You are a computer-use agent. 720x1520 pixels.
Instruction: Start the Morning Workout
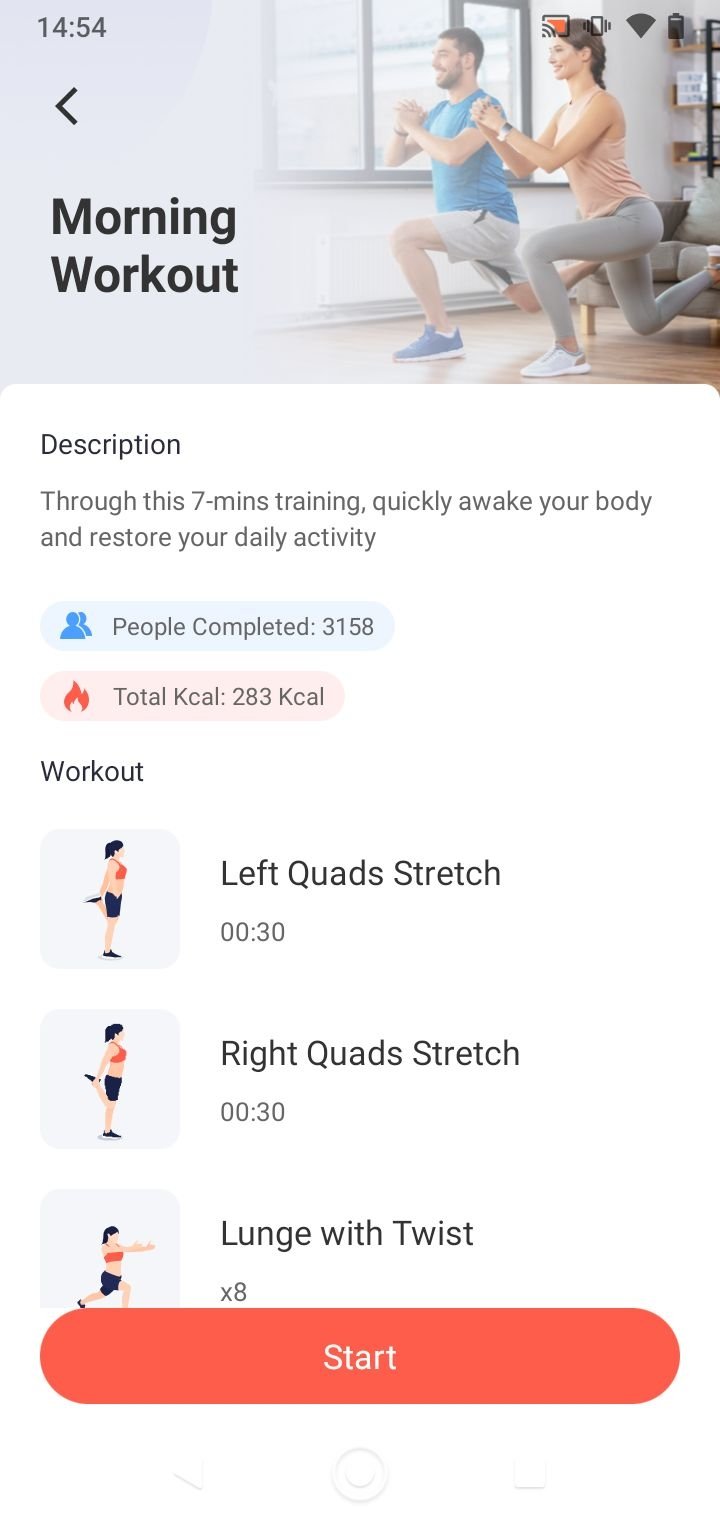(x=360, y=1356)
